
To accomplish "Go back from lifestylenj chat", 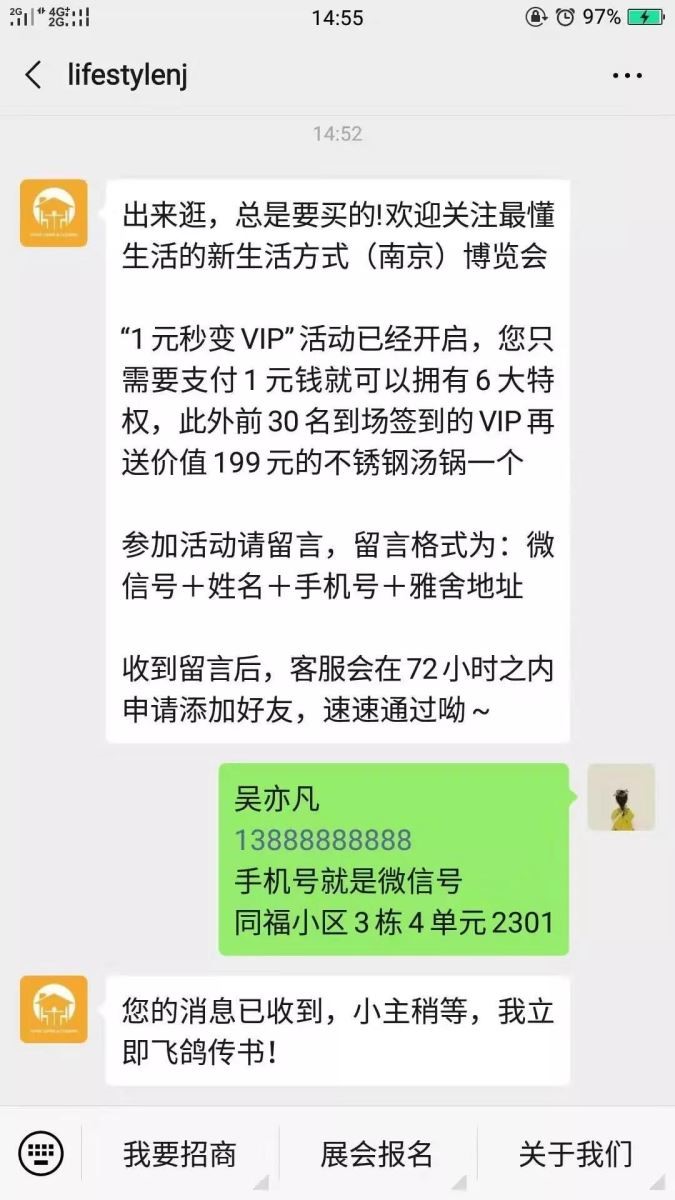I will [33, 75].
